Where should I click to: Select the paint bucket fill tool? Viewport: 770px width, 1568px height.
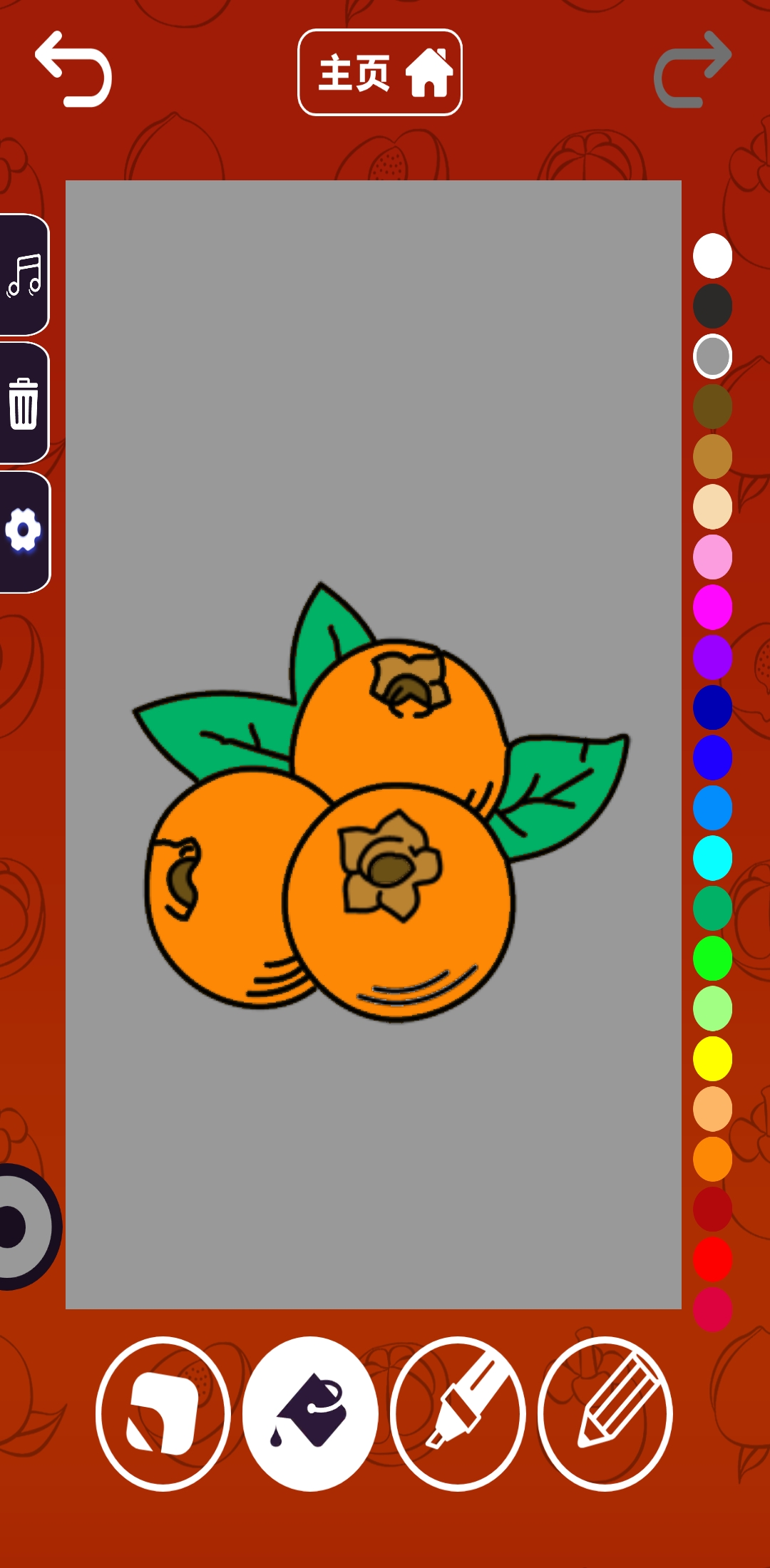(x=310, y=1413)
